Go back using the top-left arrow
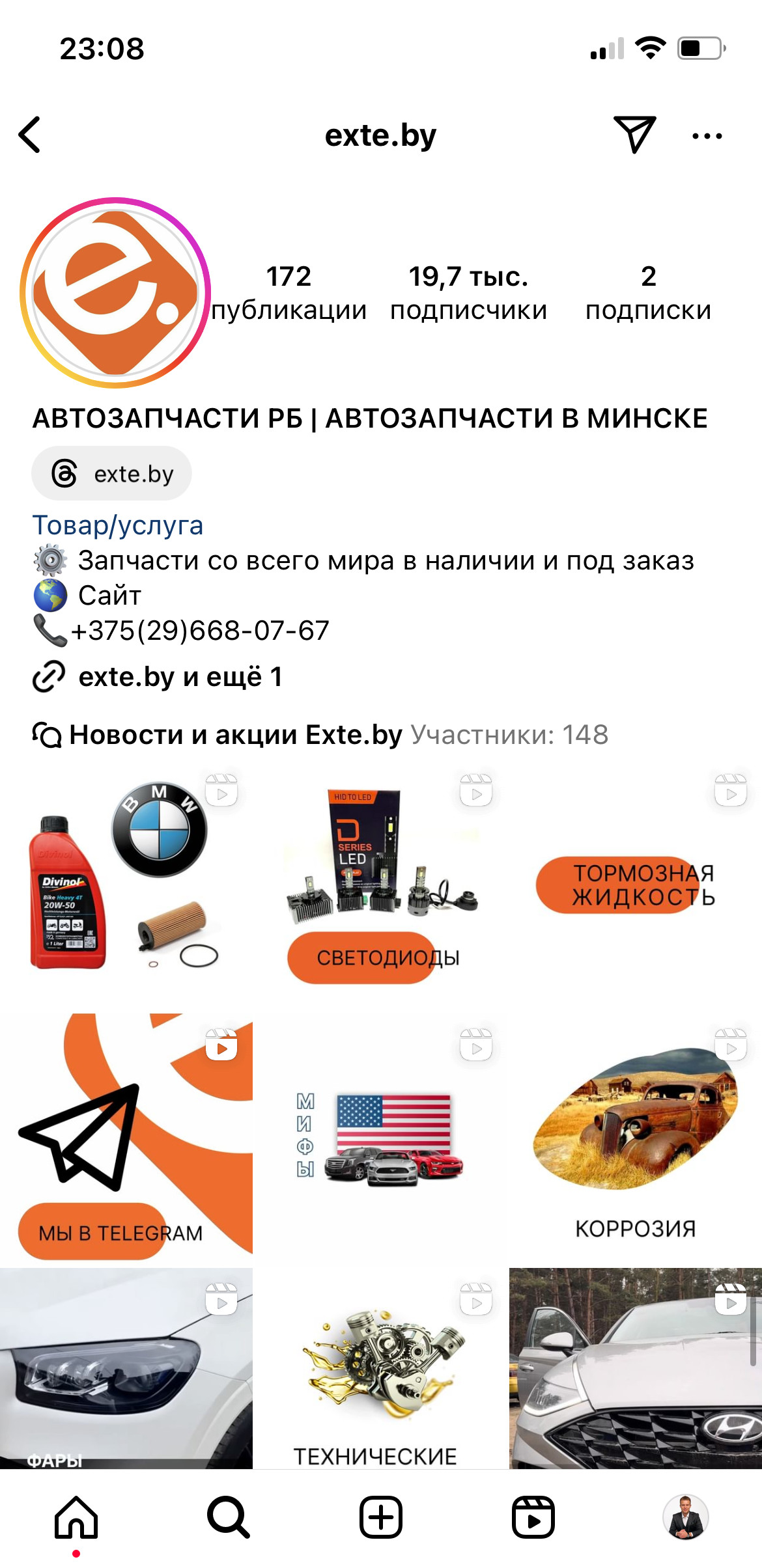Image resolution: width=762 pixels, height=1568 pixels. click(x=30, y=135)
